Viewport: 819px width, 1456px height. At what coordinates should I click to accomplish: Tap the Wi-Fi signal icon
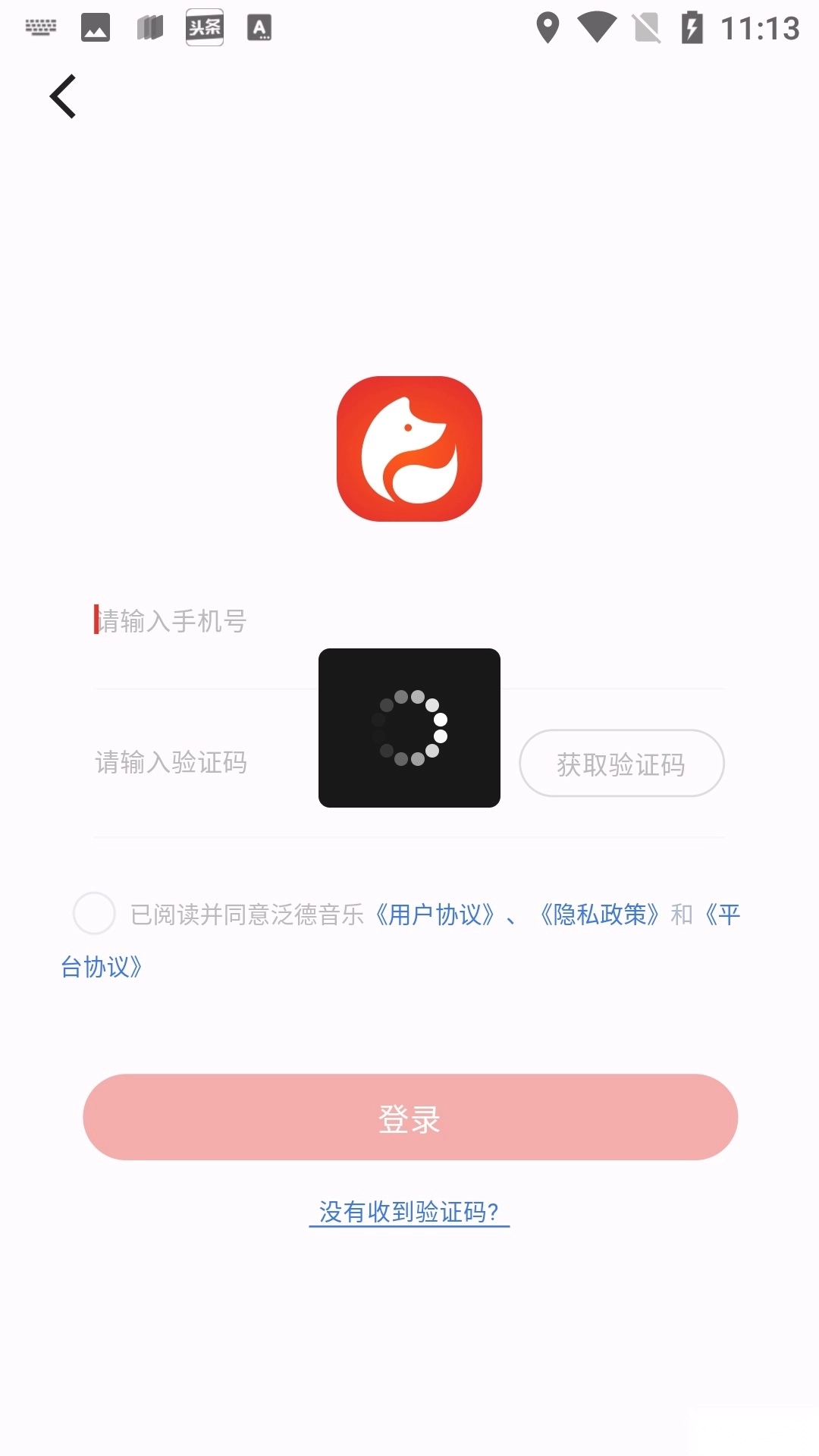596,27
